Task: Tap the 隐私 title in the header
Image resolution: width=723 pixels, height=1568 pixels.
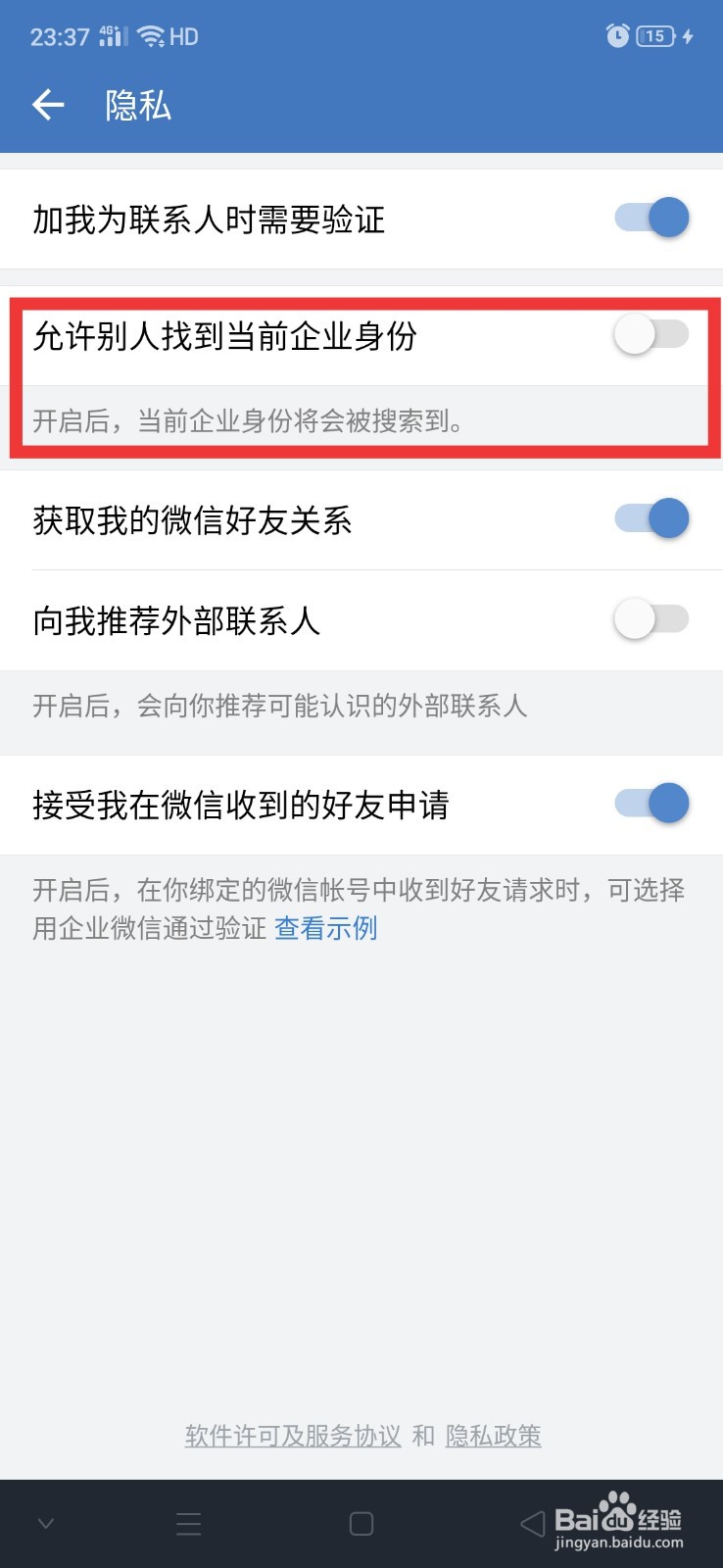Action: pos(138,105)
